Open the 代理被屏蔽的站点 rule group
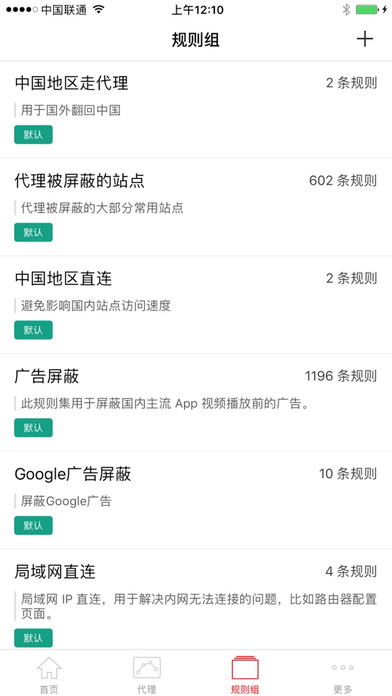392x696 pixels. coord(196,207)
